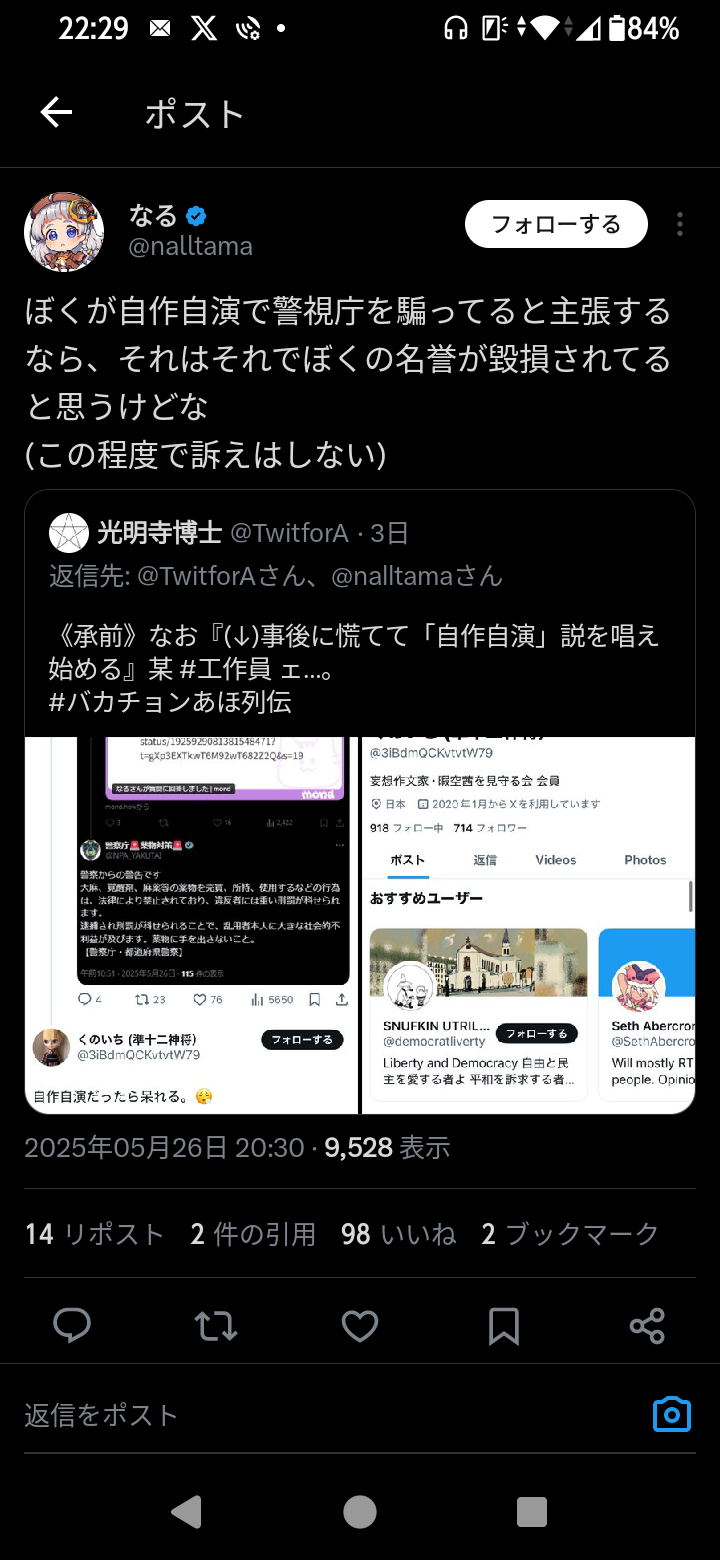Image resolution: width=720 pixels, height=1560 pixels.
Task: Tap the フォローする button for なる
Action: (556, 224)
